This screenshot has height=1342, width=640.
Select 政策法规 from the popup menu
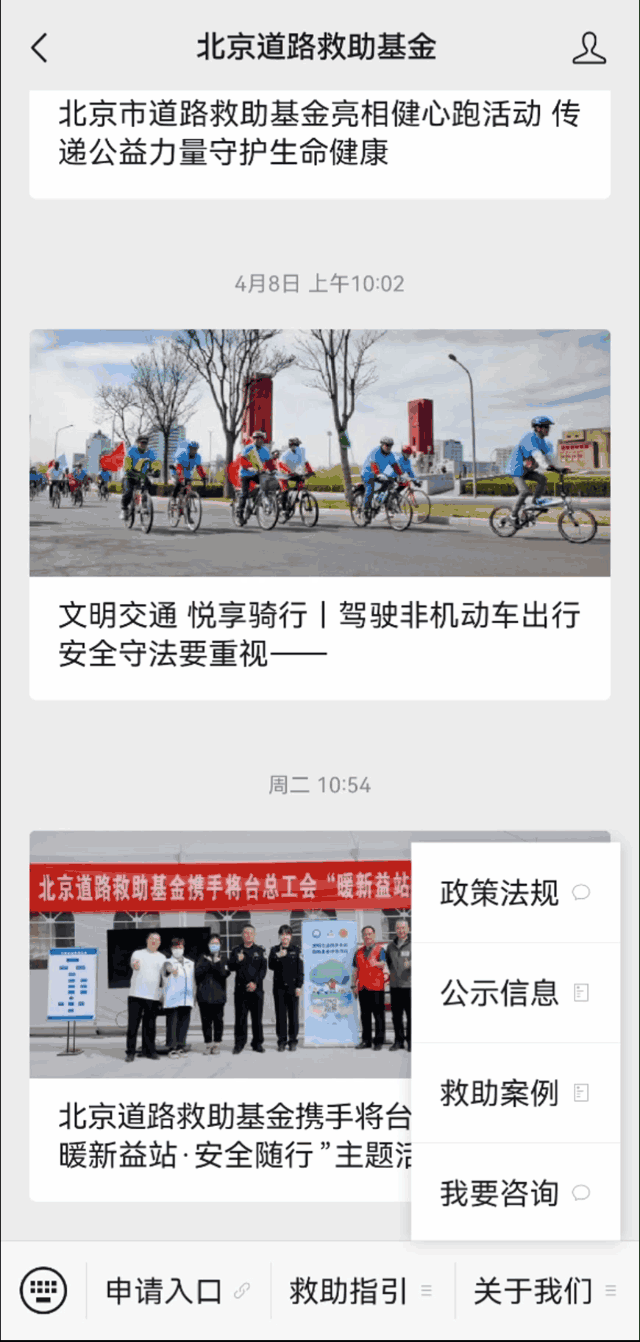point(515,893)
